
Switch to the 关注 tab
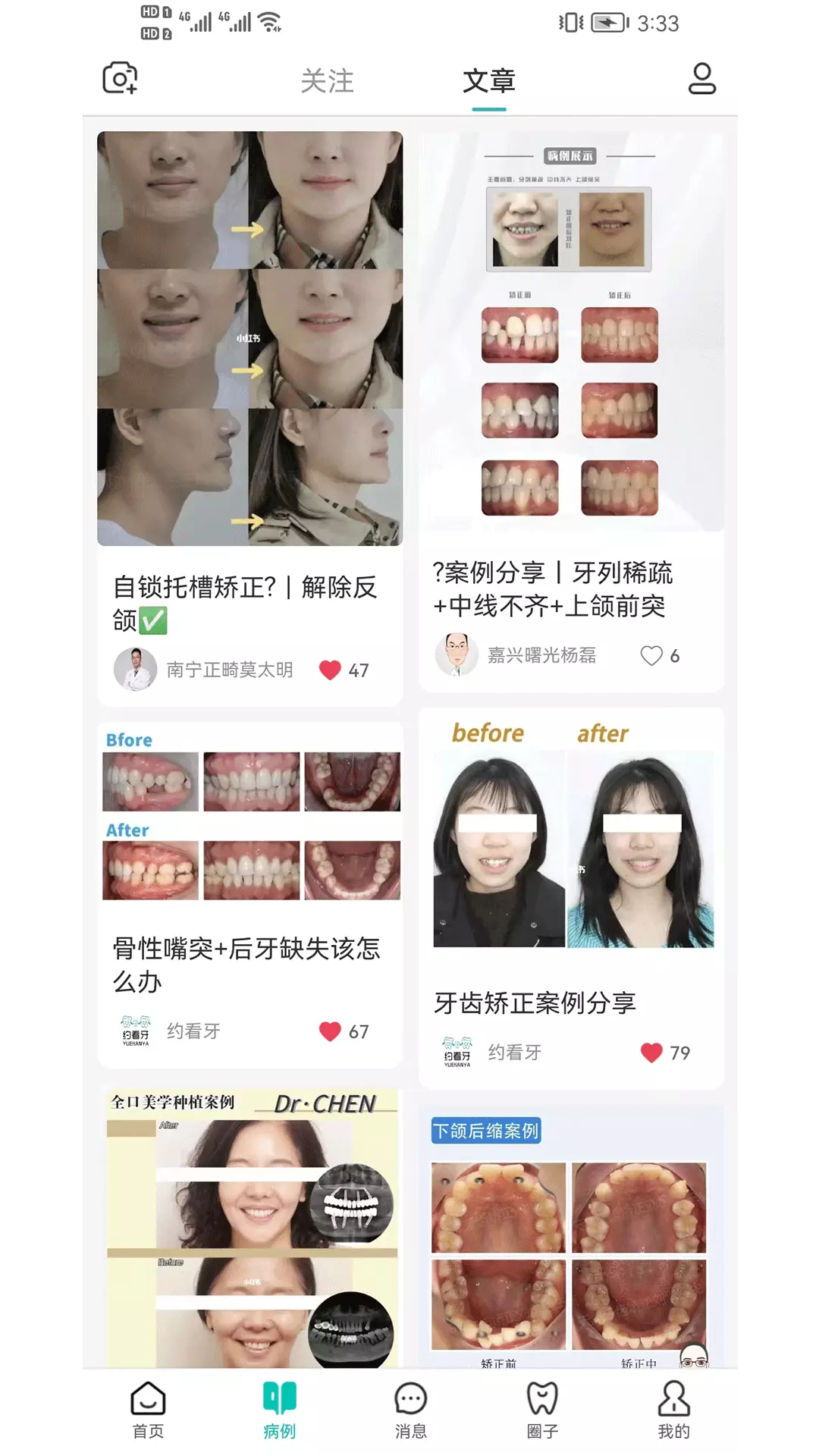click(327, 81)
